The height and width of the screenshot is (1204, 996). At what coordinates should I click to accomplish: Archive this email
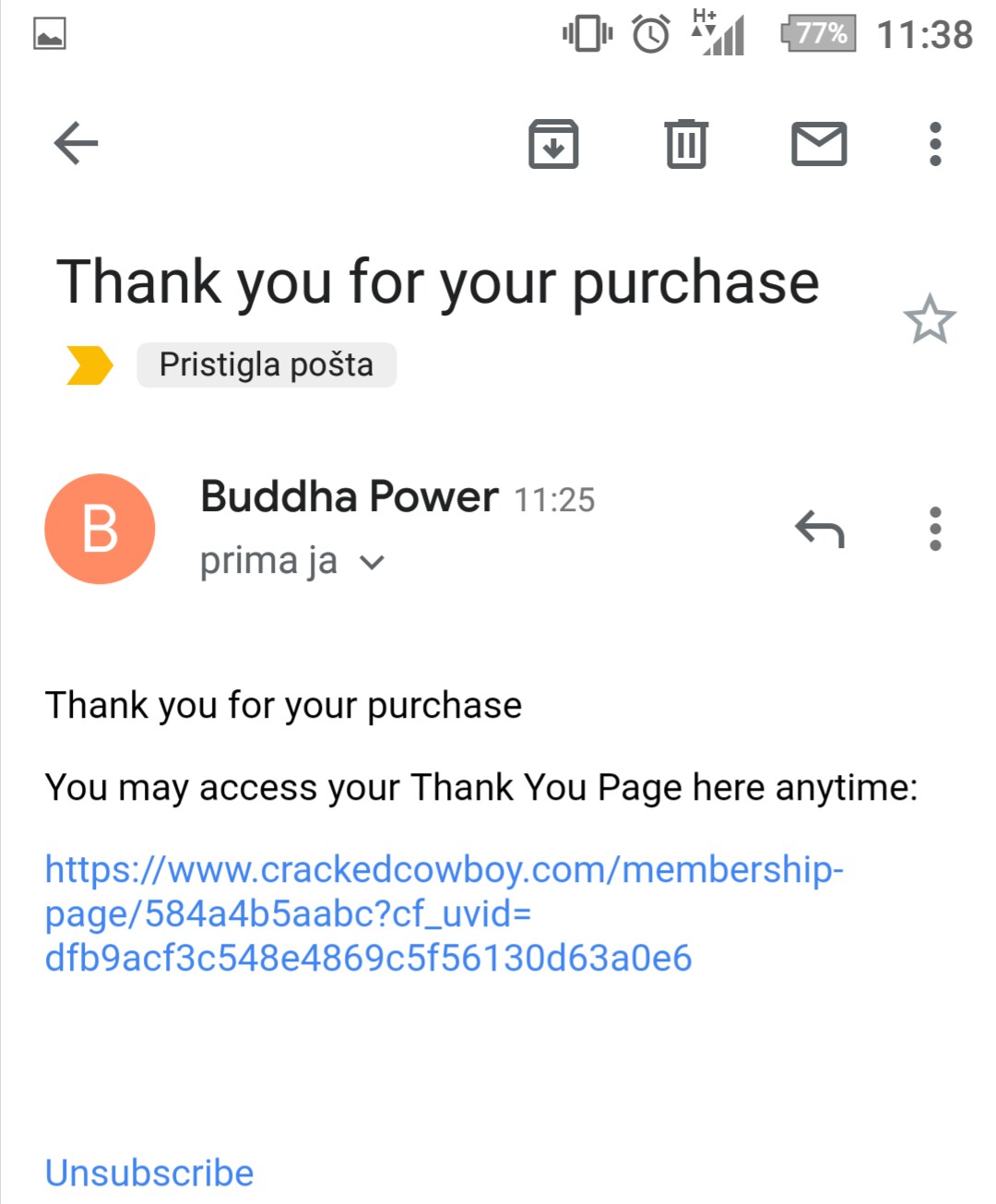pyautogui.click(x=553, y=143)
